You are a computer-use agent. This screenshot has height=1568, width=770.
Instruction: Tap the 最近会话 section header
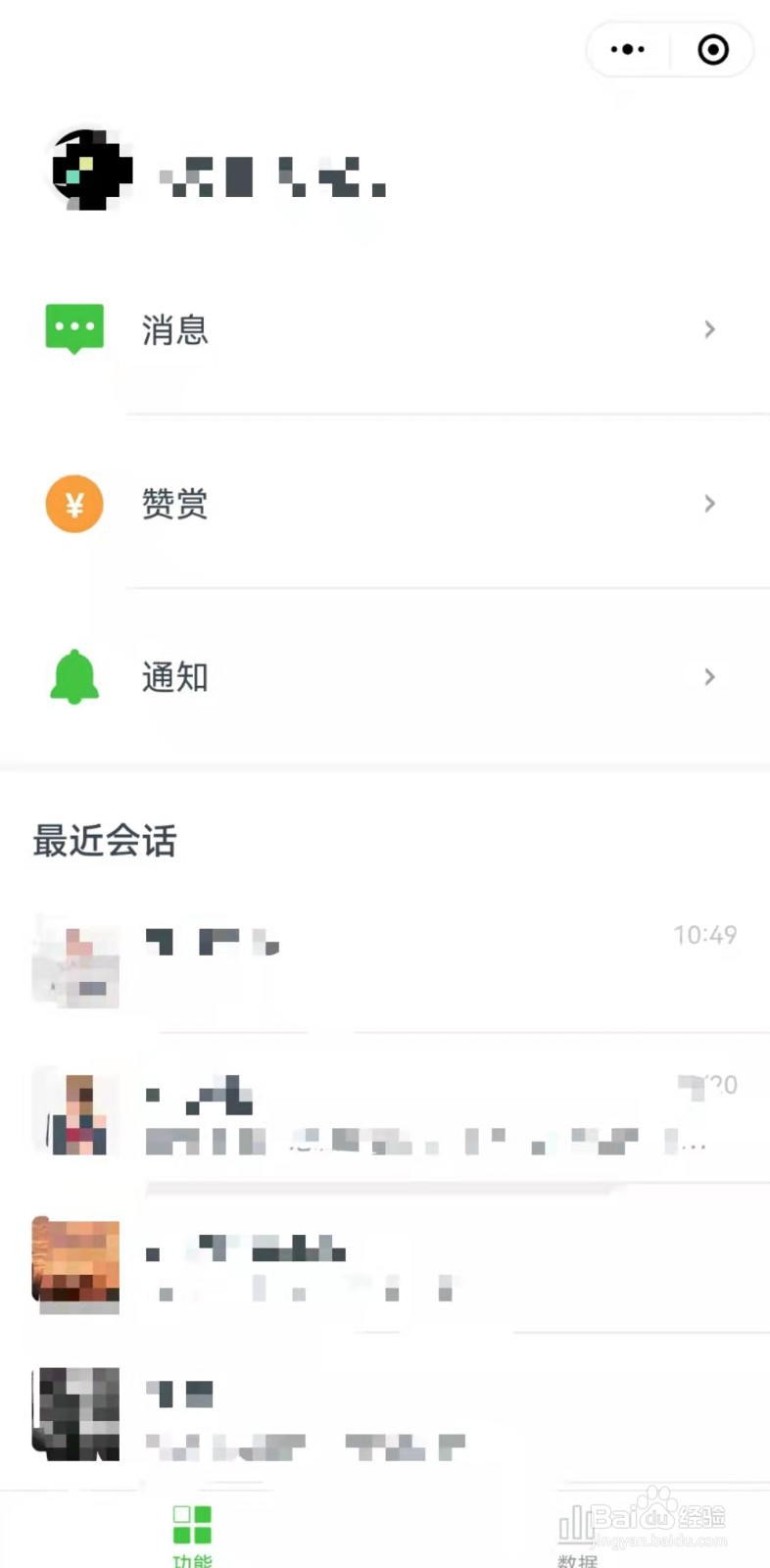pos(104,841)
